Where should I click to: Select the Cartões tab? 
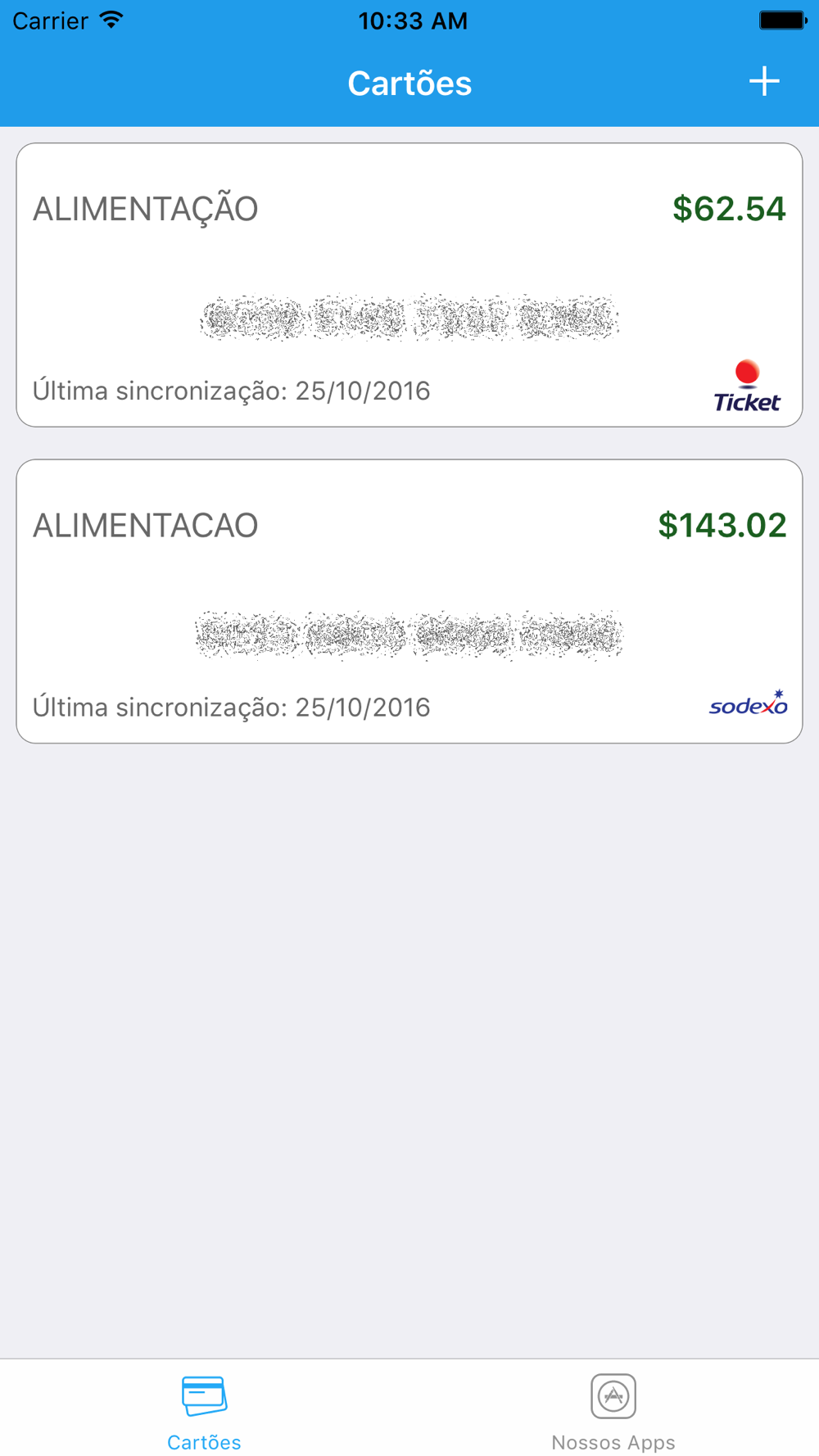click(x=204, y=1412)
